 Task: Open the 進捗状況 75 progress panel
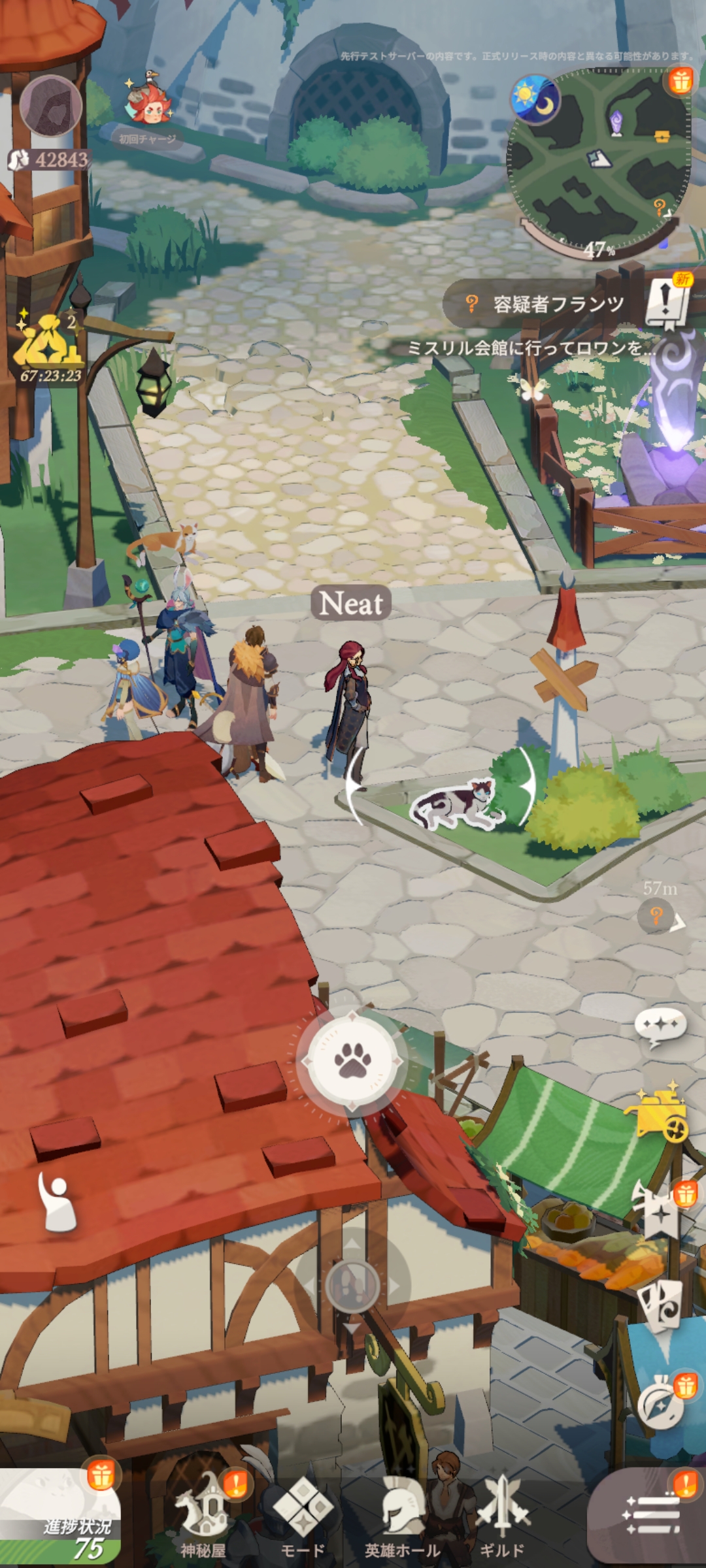pos(62,1522)
